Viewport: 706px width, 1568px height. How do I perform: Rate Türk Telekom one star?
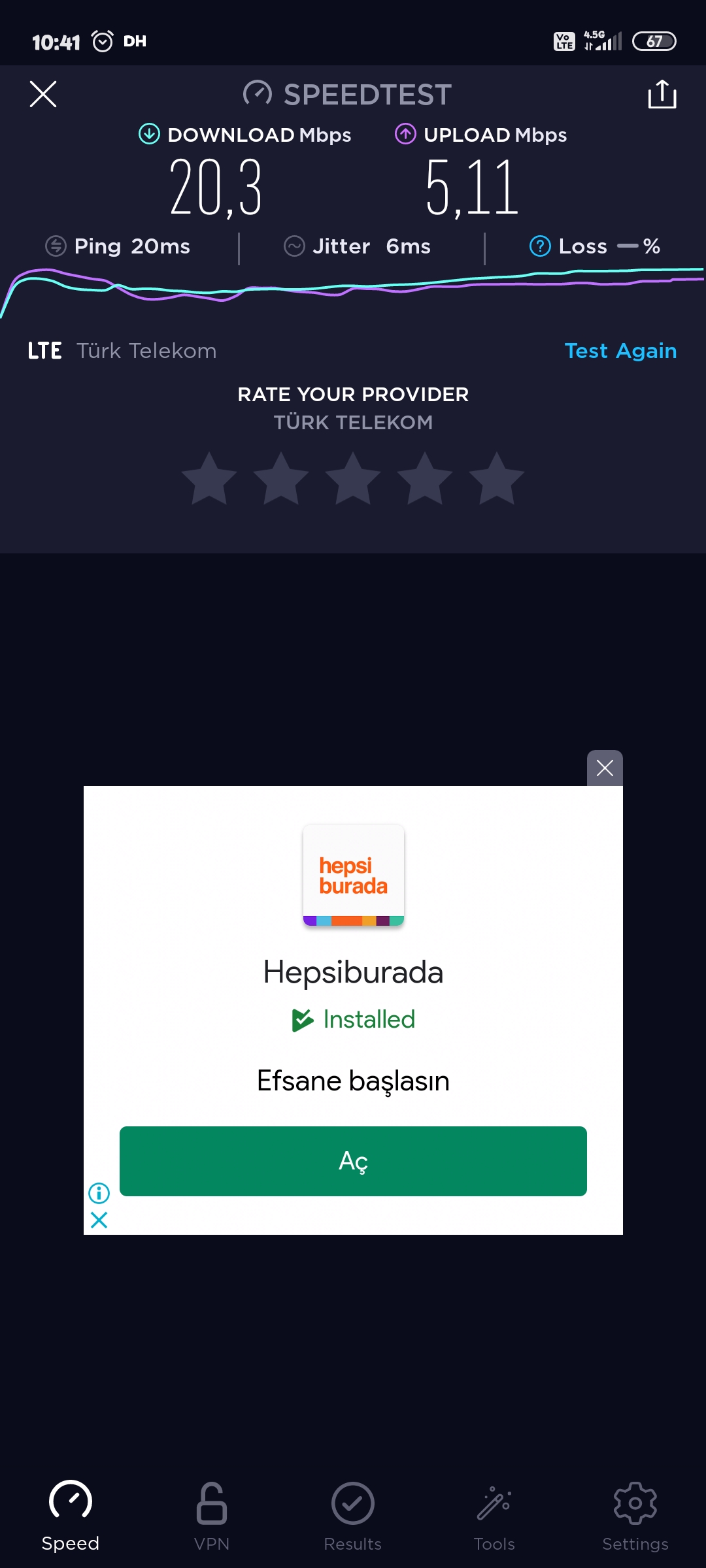(209, 479)
